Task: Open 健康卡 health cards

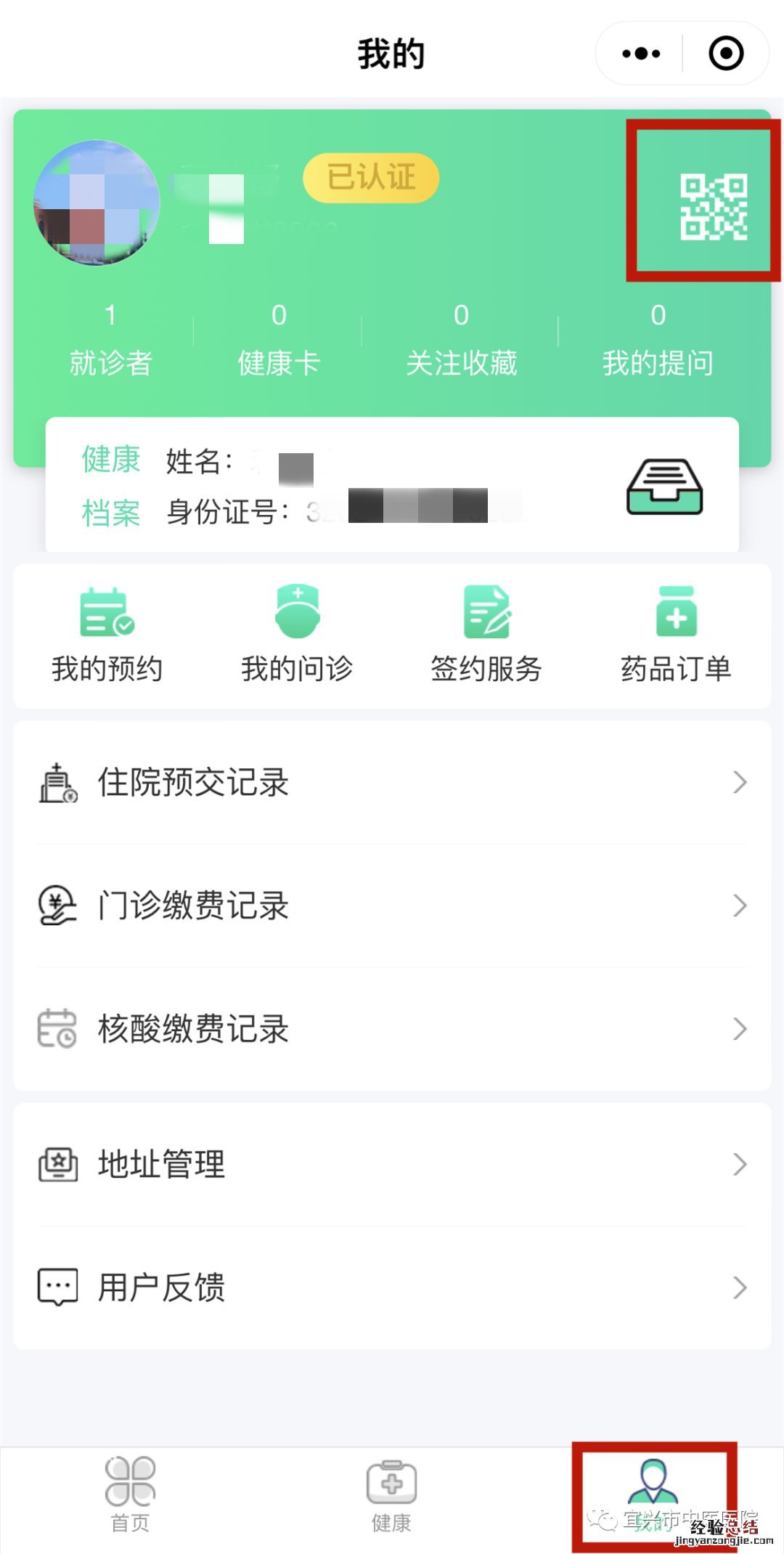Action: pos(279,341)
